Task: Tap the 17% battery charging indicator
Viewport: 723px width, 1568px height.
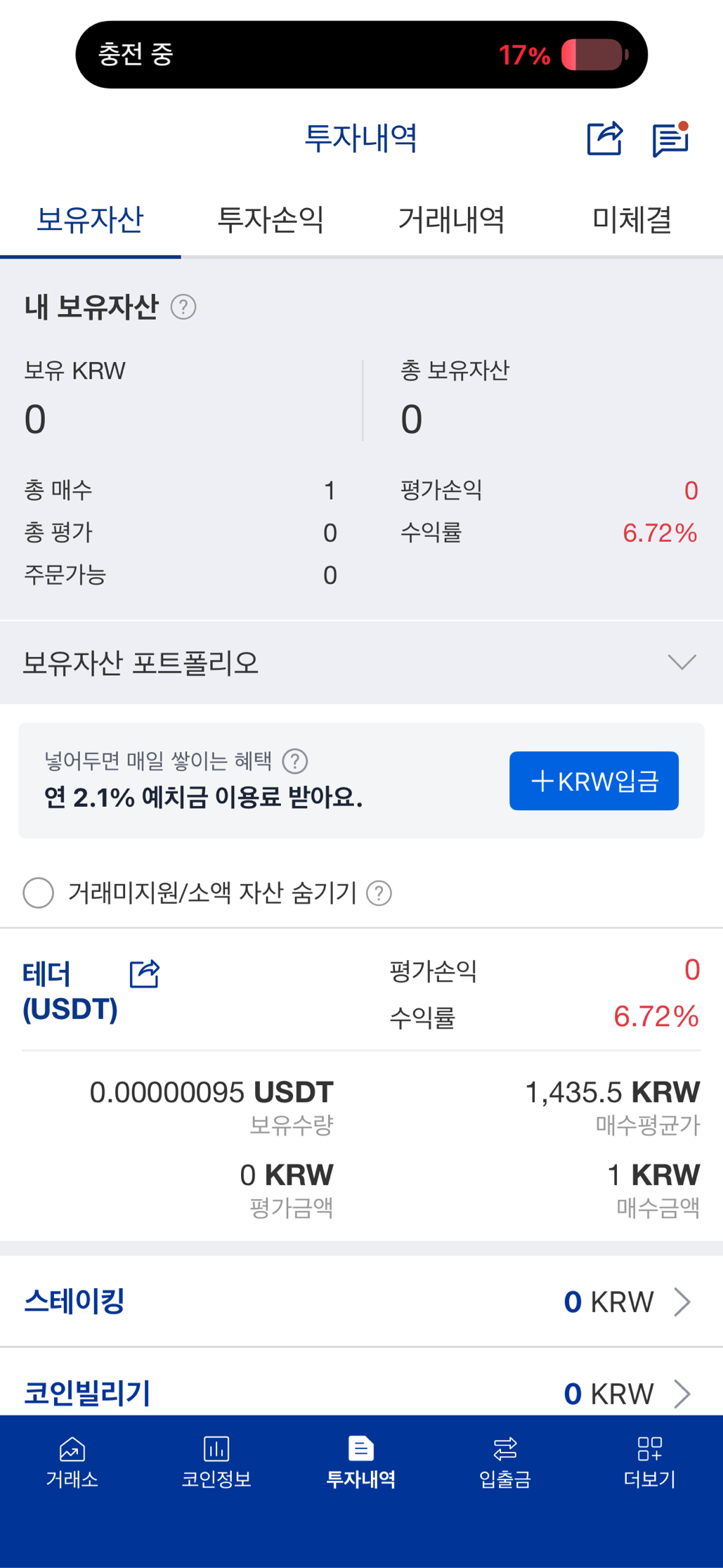Action: 524,54
